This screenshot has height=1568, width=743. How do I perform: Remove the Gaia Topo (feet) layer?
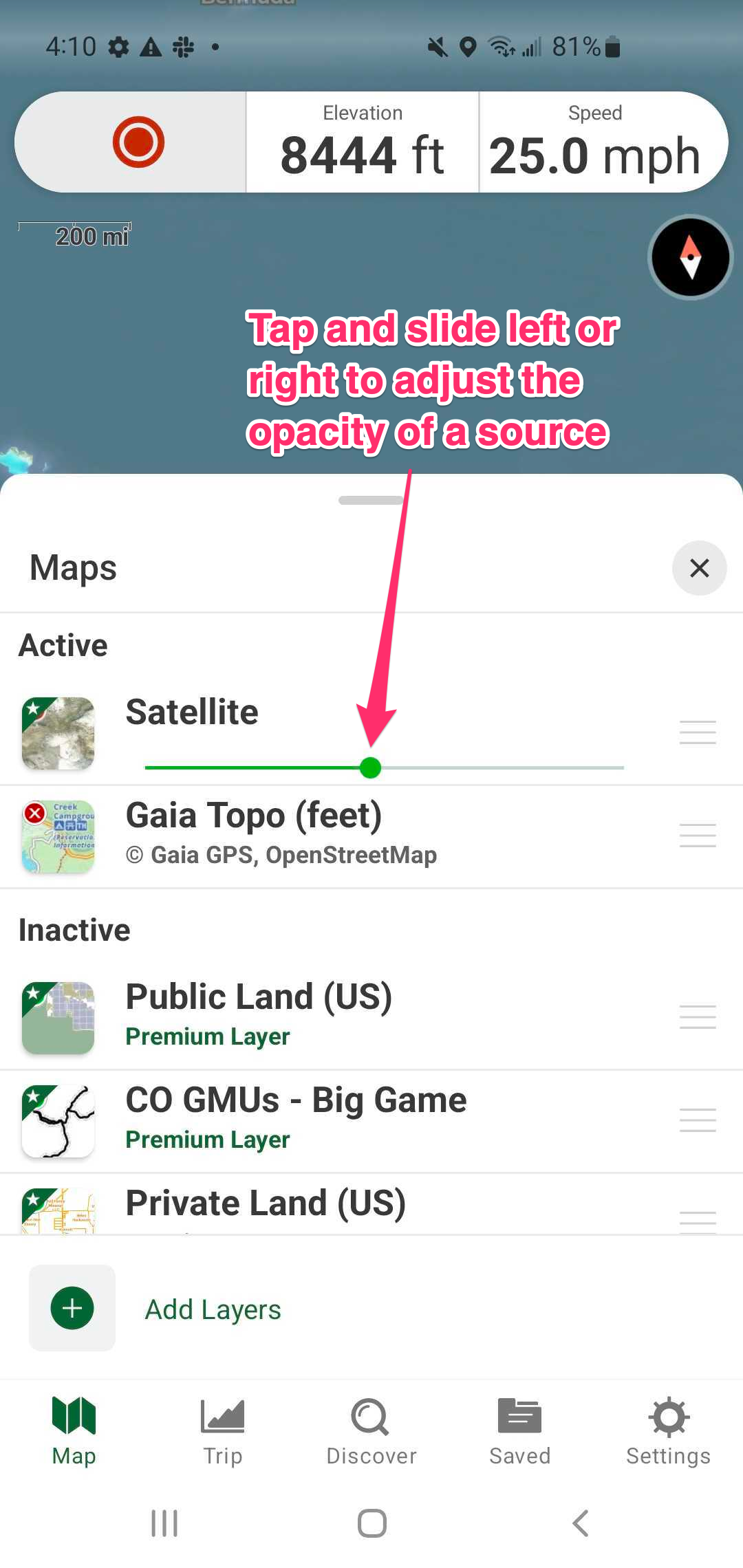[x=35, y=814]
